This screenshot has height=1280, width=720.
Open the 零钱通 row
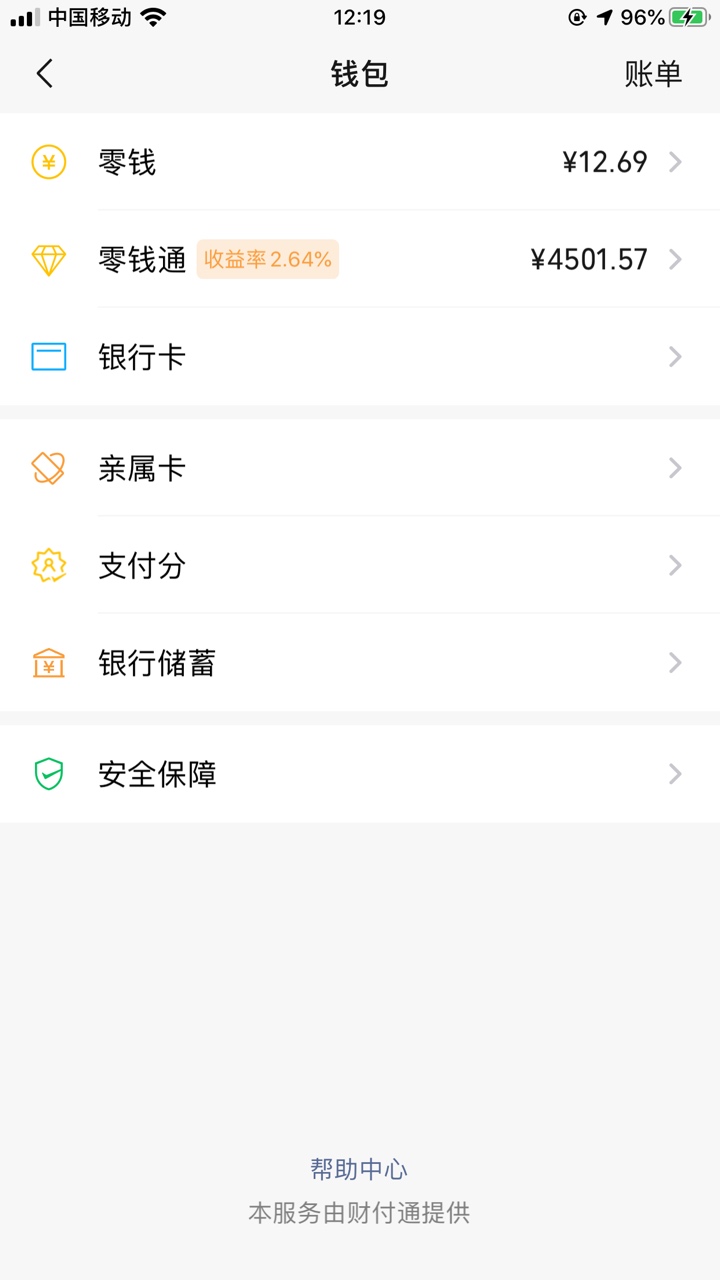(360, 260)
